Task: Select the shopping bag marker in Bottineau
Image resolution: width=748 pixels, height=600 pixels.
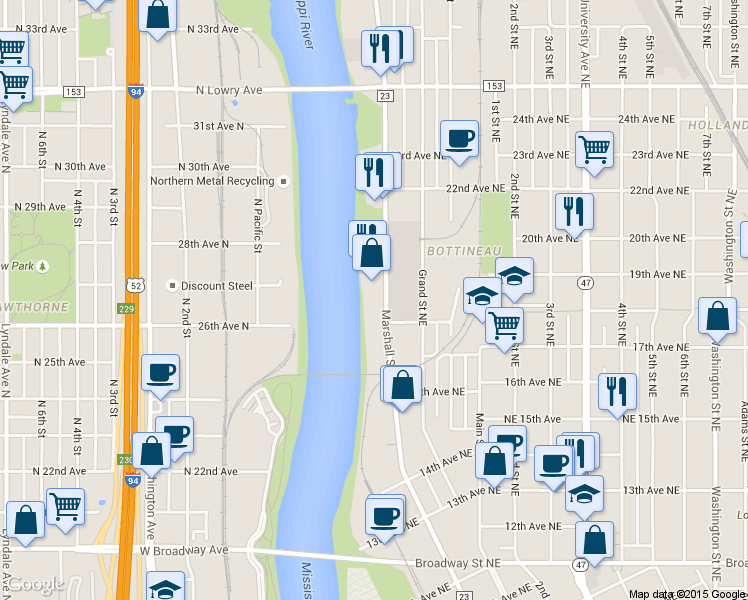Action: pyautogui.click(x=372, y=253)
